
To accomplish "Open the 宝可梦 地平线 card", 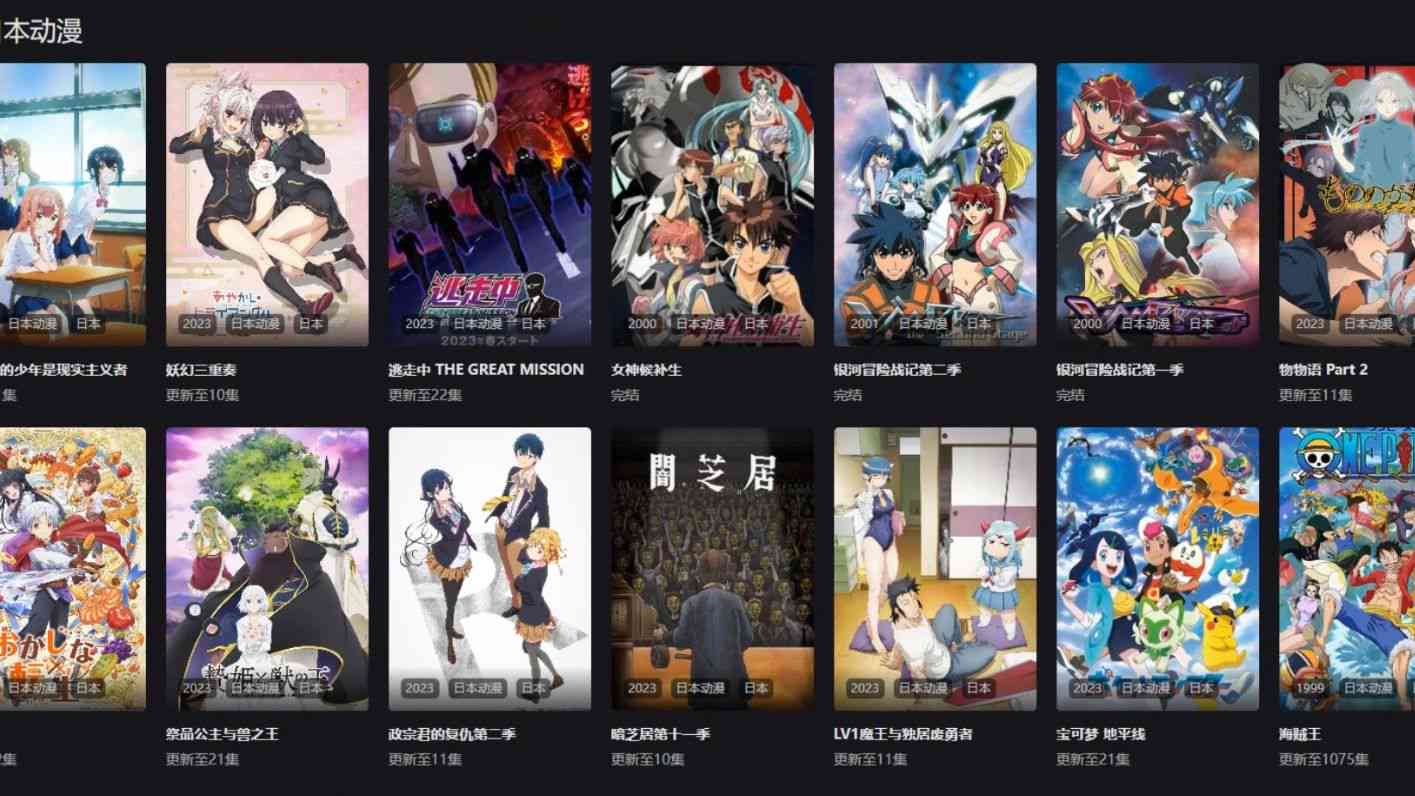I will pos(1157,569).
